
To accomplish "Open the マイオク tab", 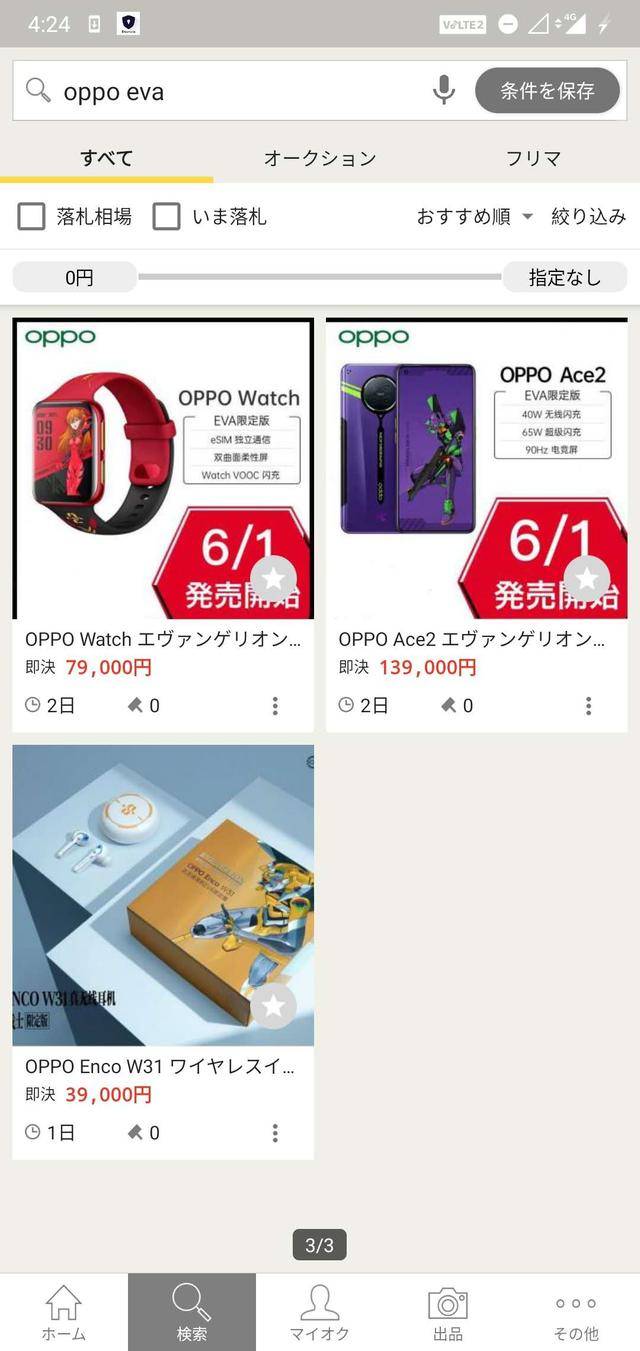I will pos(320,1312).
